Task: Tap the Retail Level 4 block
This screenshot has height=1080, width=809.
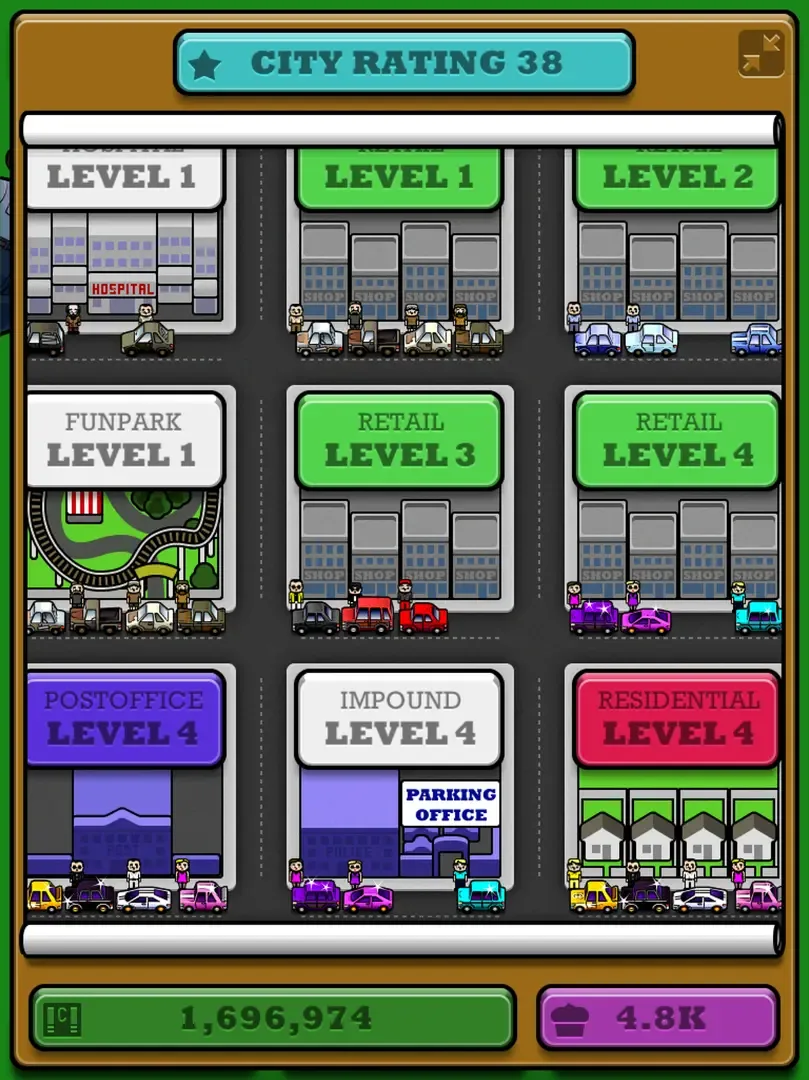Action: pyautogui.click(x=677, y=500)
